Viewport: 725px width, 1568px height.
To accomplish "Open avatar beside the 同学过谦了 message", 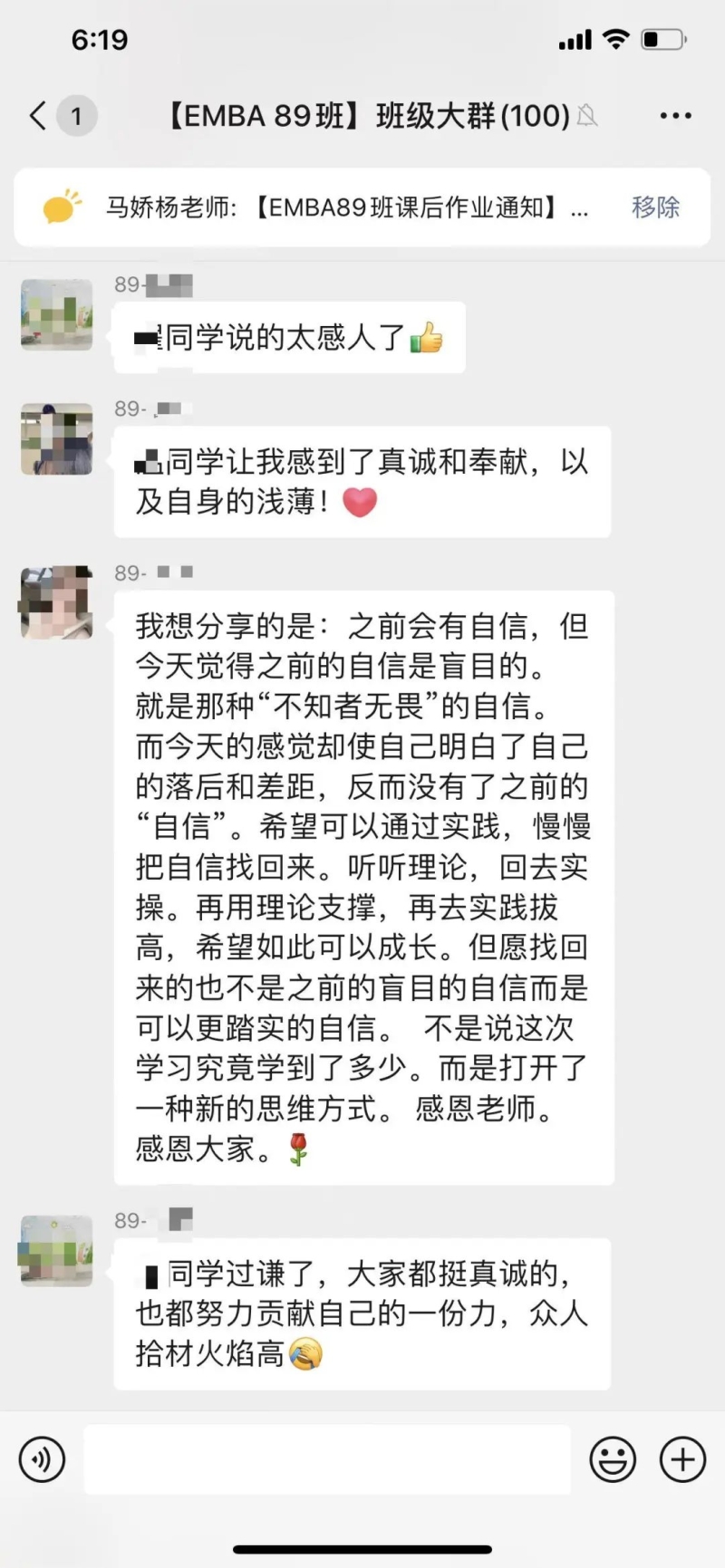I will (x=56, y=1251).
